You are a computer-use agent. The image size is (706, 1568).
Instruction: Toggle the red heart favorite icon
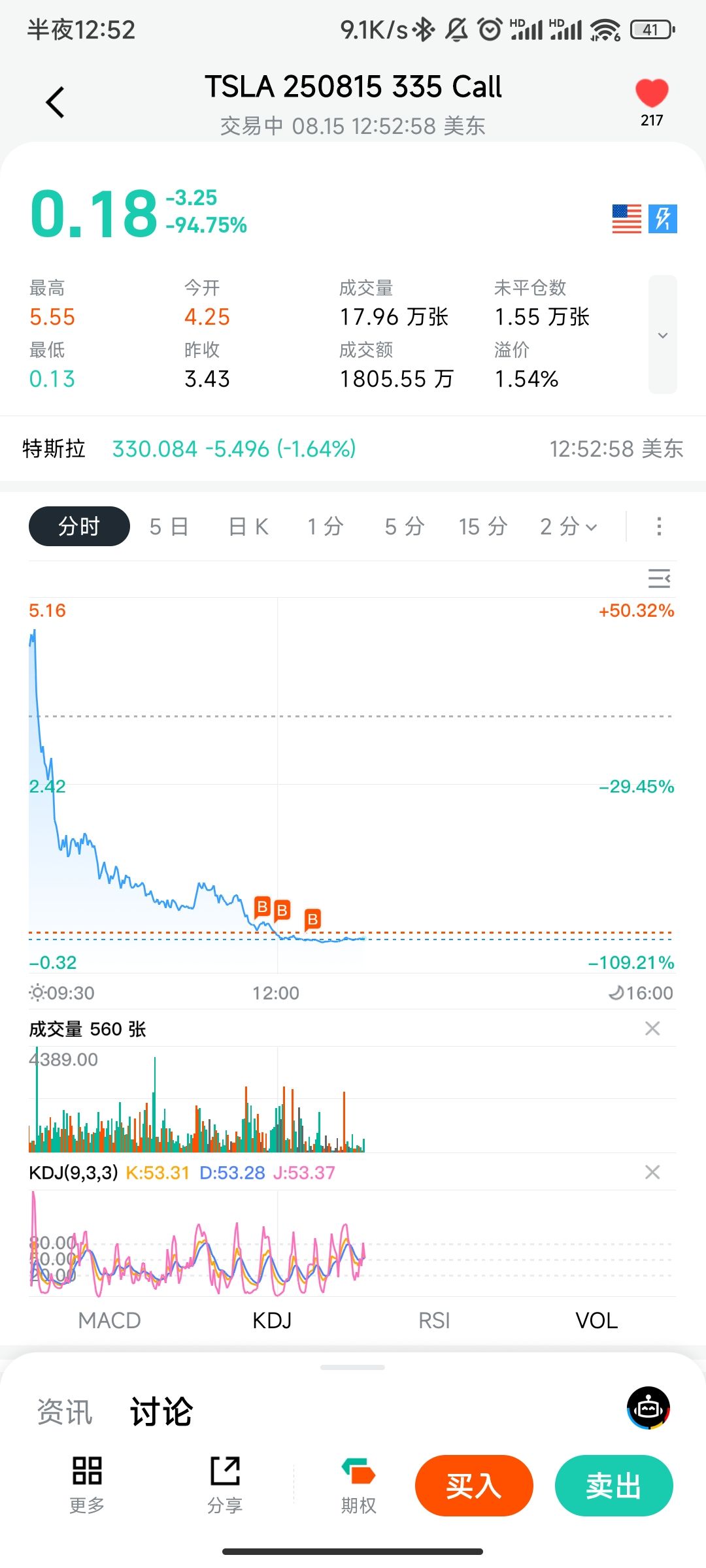[x=651, y=93]
